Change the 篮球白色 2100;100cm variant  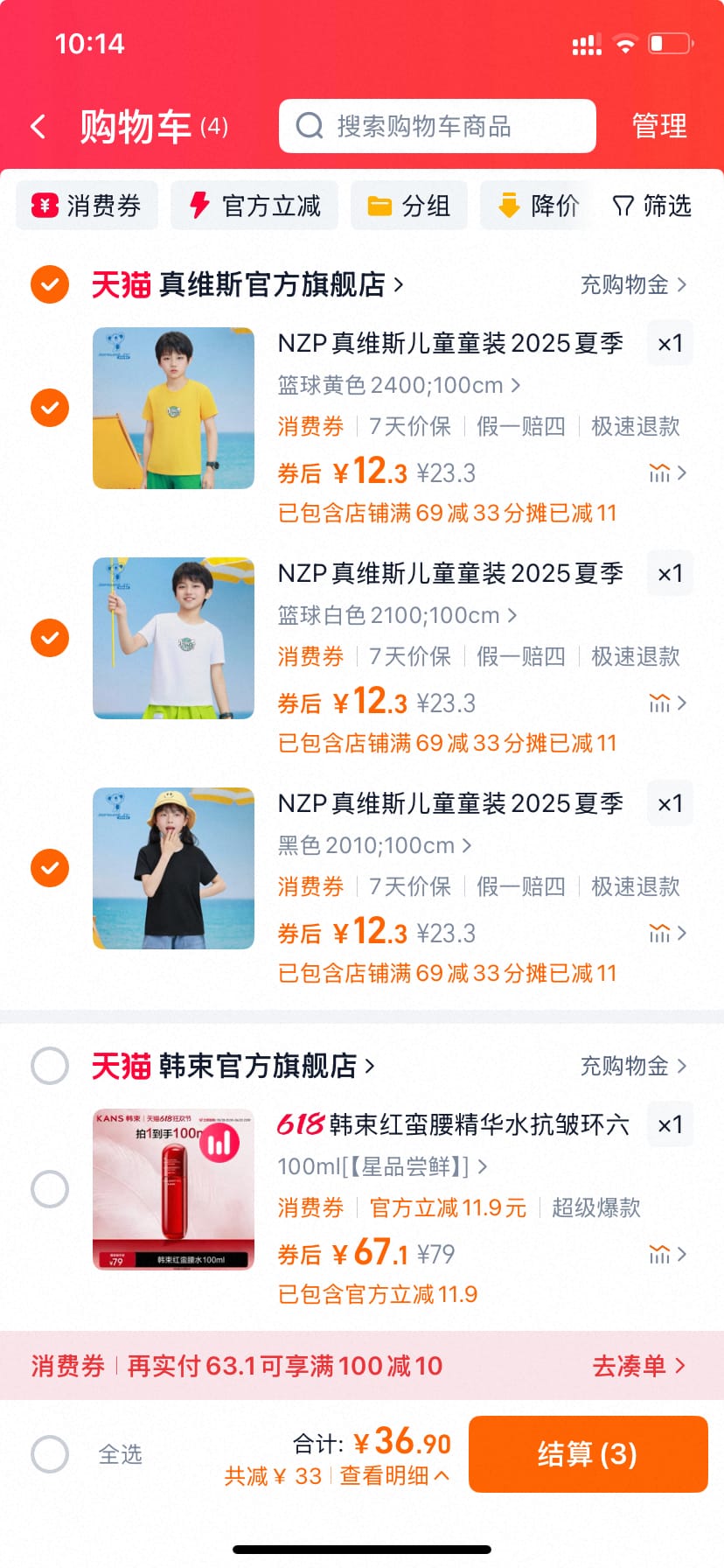pyautogui.click(x=398, y=615)
